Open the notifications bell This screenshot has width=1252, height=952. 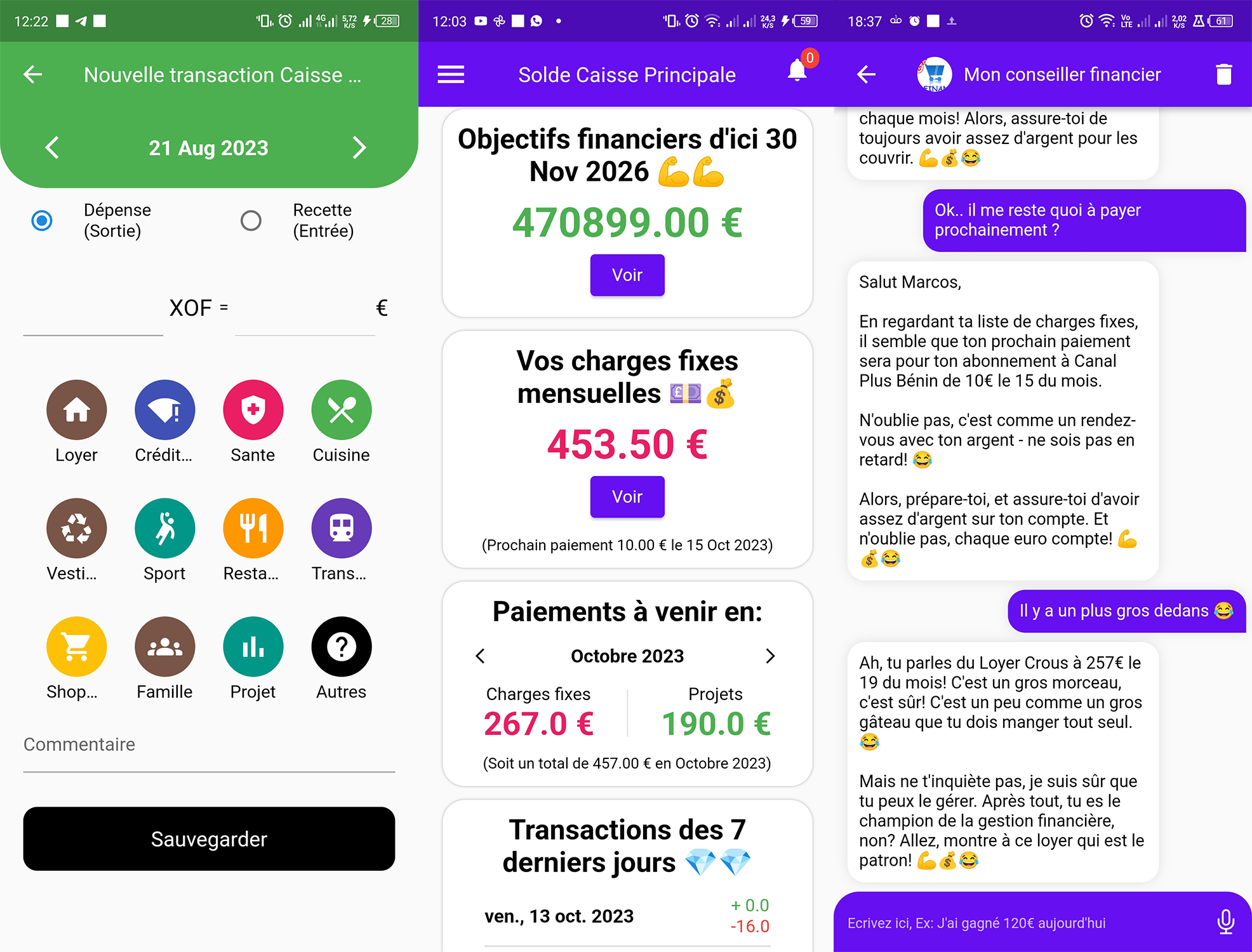[x=797, y=71]
